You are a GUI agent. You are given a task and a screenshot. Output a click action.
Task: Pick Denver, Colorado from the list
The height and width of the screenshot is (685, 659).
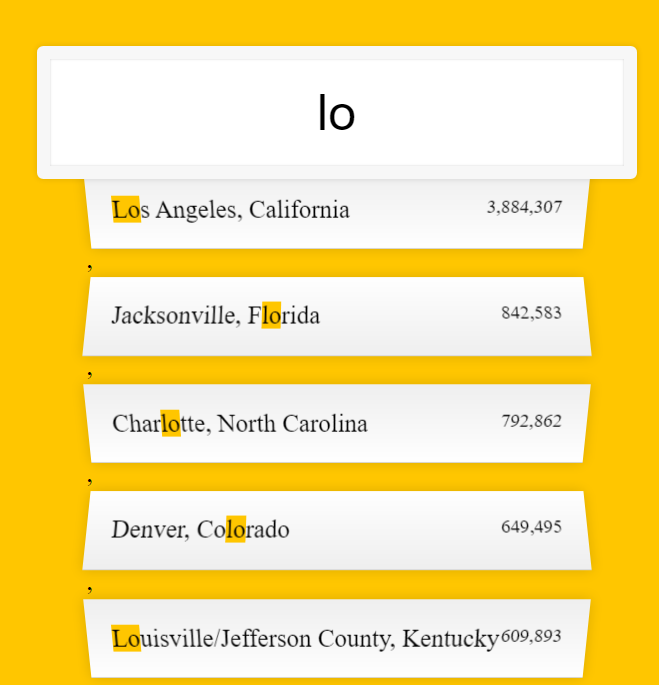[x=336, y=529]
